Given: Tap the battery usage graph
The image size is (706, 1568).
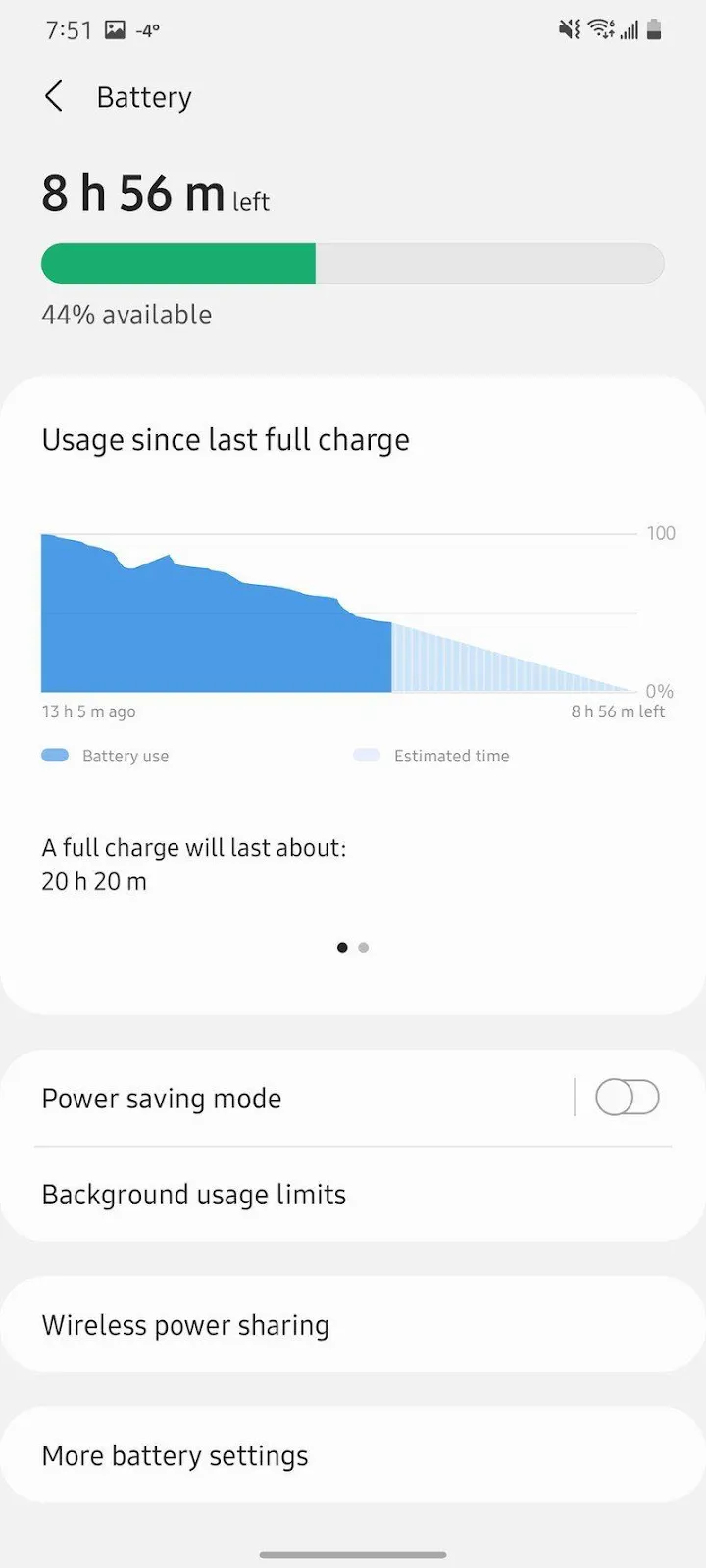Looking at the screenshot, I should coord(338,613).
